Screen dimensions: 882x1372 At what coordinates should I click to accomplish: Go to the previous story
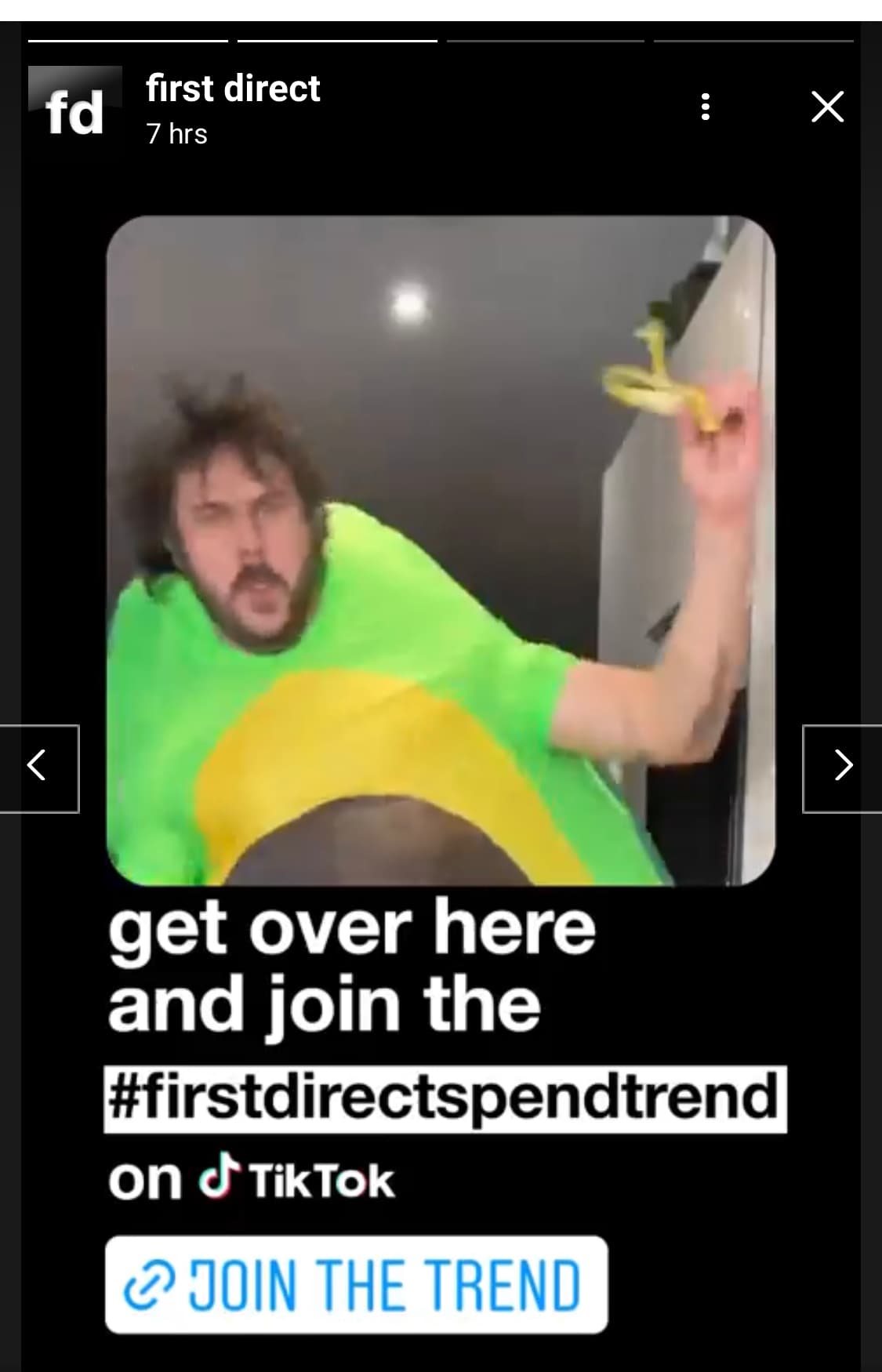(x=38, y=768)
